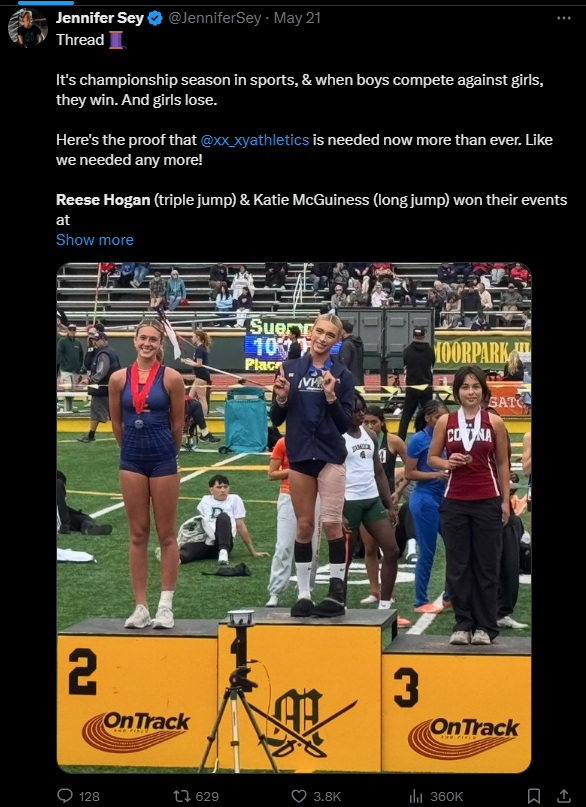Share this post

pos(563,796)
